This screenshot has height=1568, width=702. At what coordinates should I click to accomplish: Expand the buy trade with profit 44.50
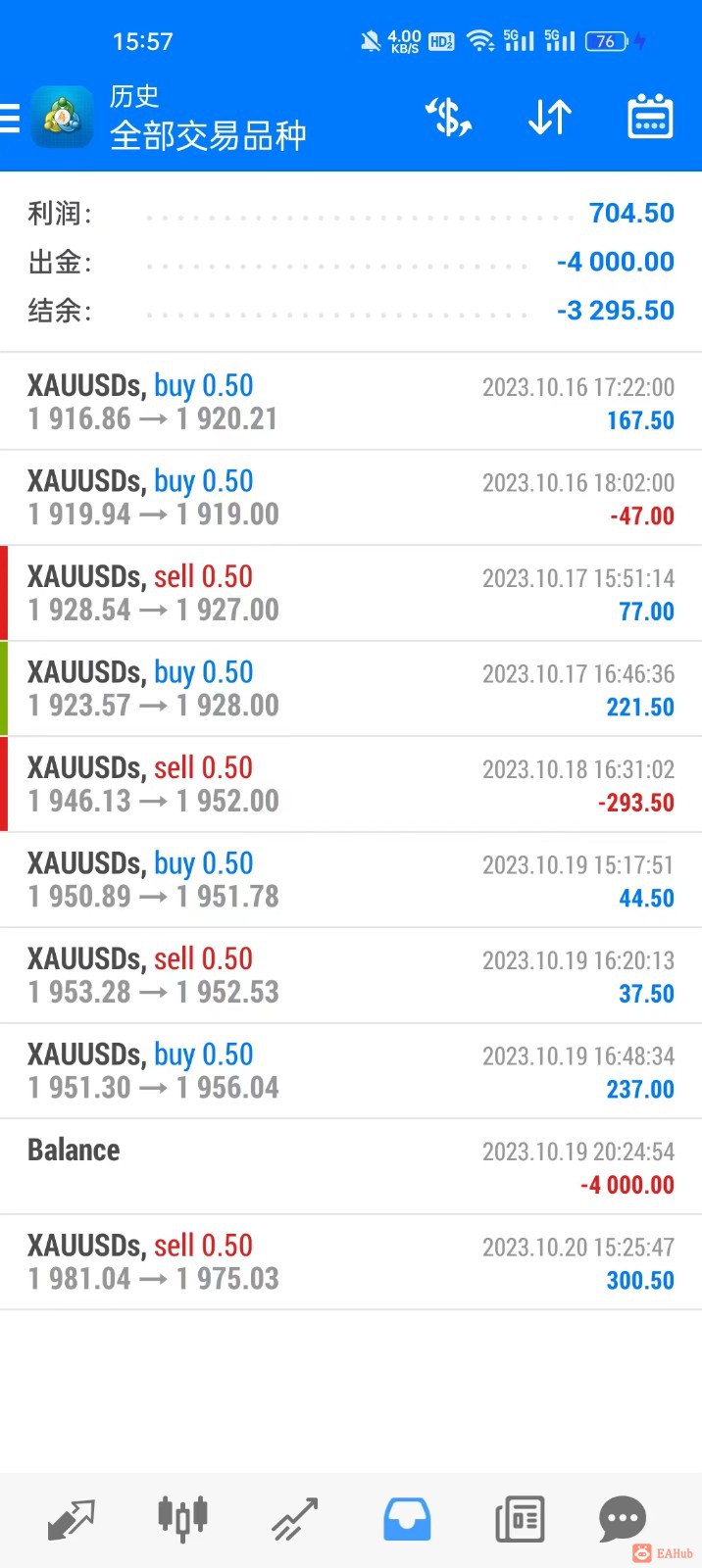[x=351, y=880]
